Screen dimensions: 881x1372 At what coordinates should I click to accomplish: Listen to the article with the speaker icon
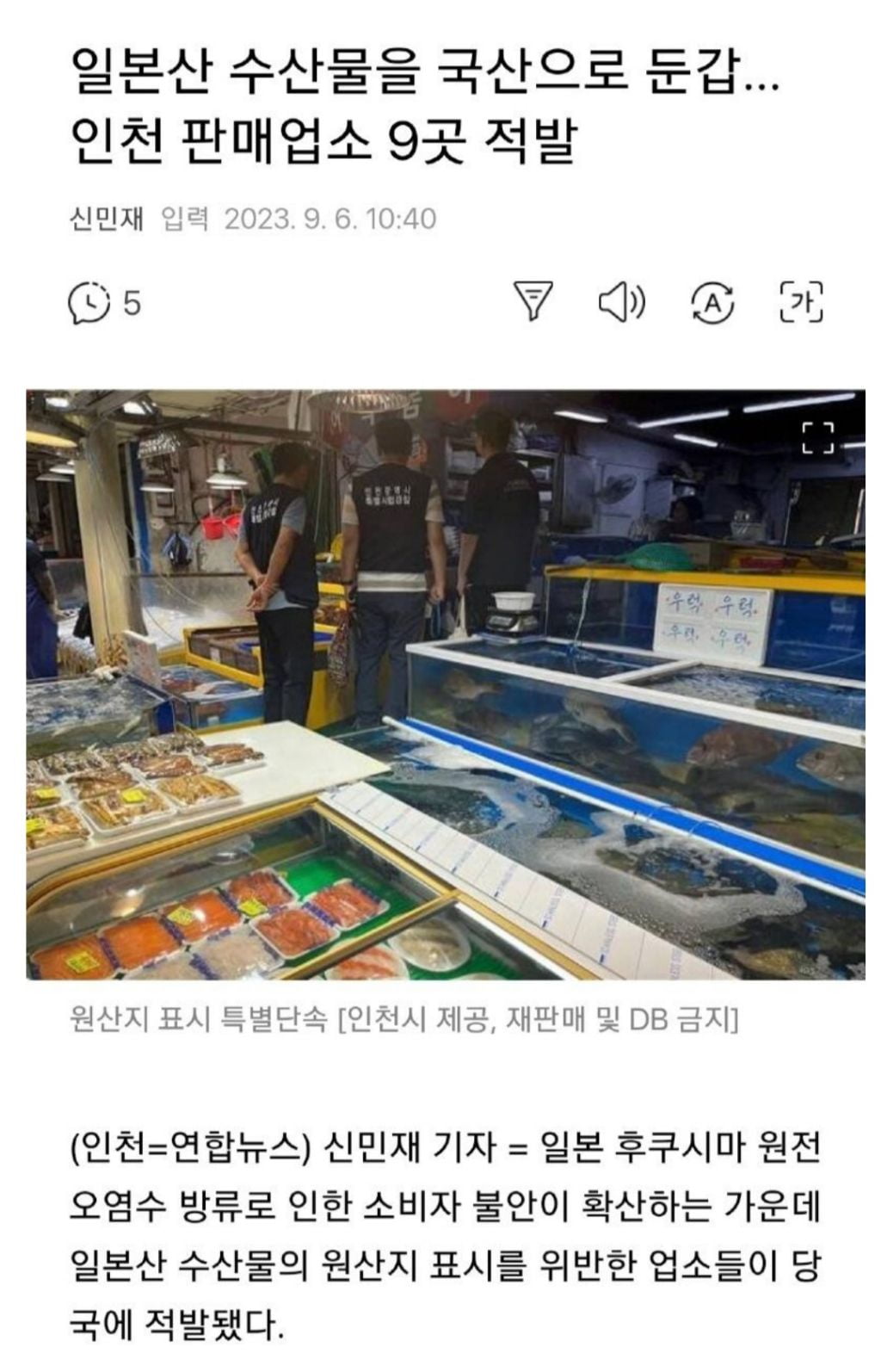point(621,302)
